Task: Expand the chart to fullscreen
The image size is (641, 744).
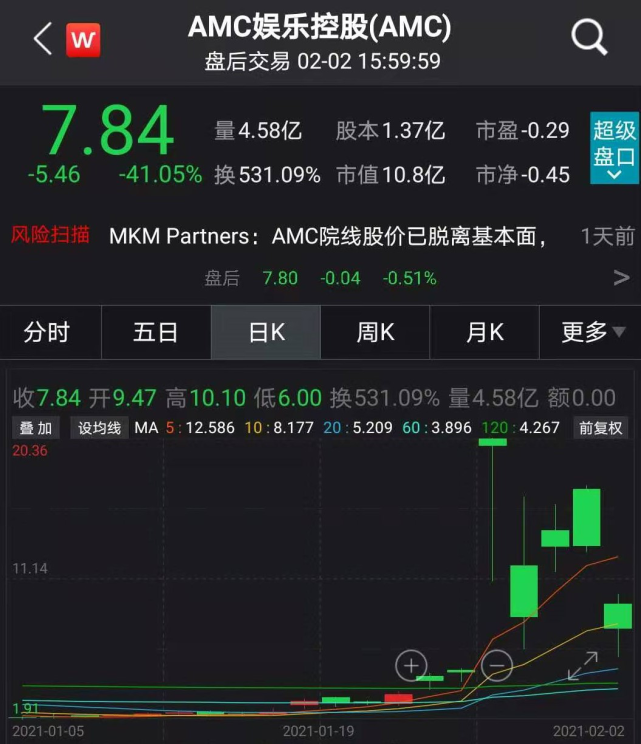Action: coord(583,666)
